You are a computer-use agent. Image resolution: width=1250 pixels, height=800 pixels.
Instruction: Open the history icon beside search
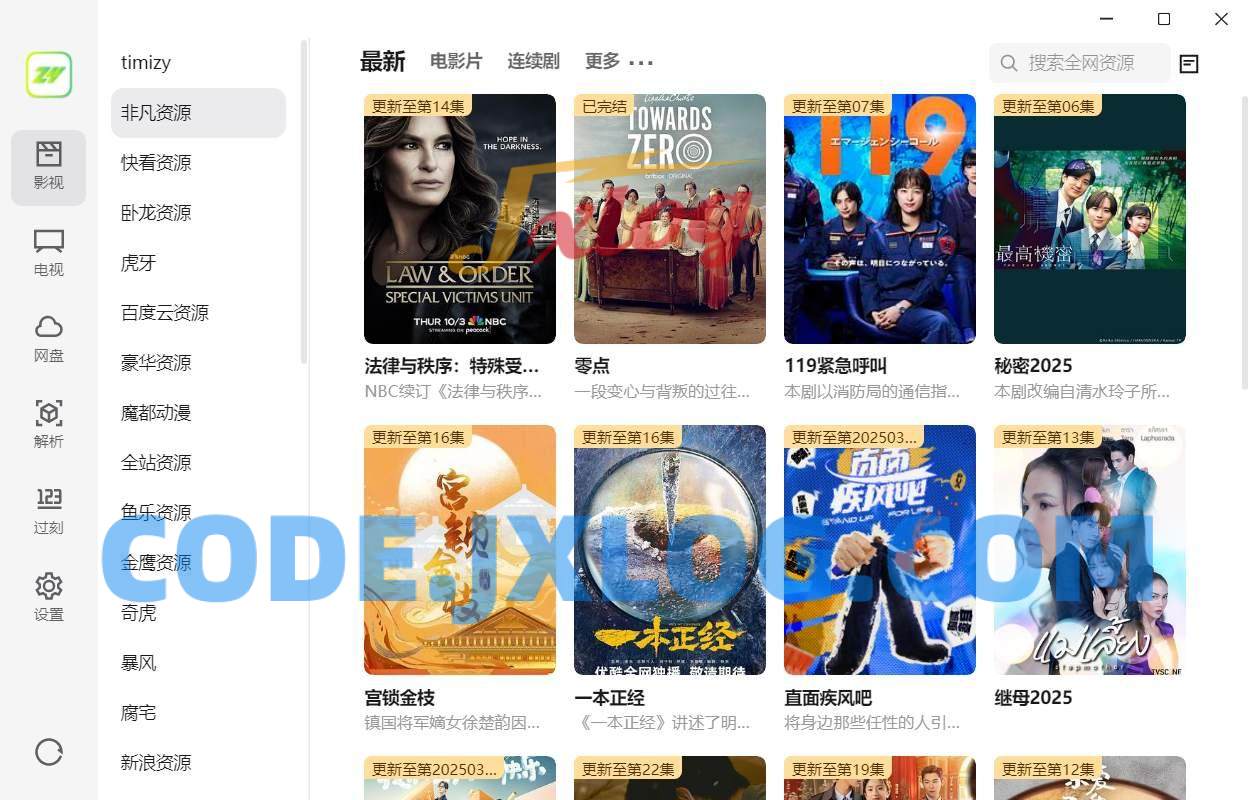pos(1189,64)
